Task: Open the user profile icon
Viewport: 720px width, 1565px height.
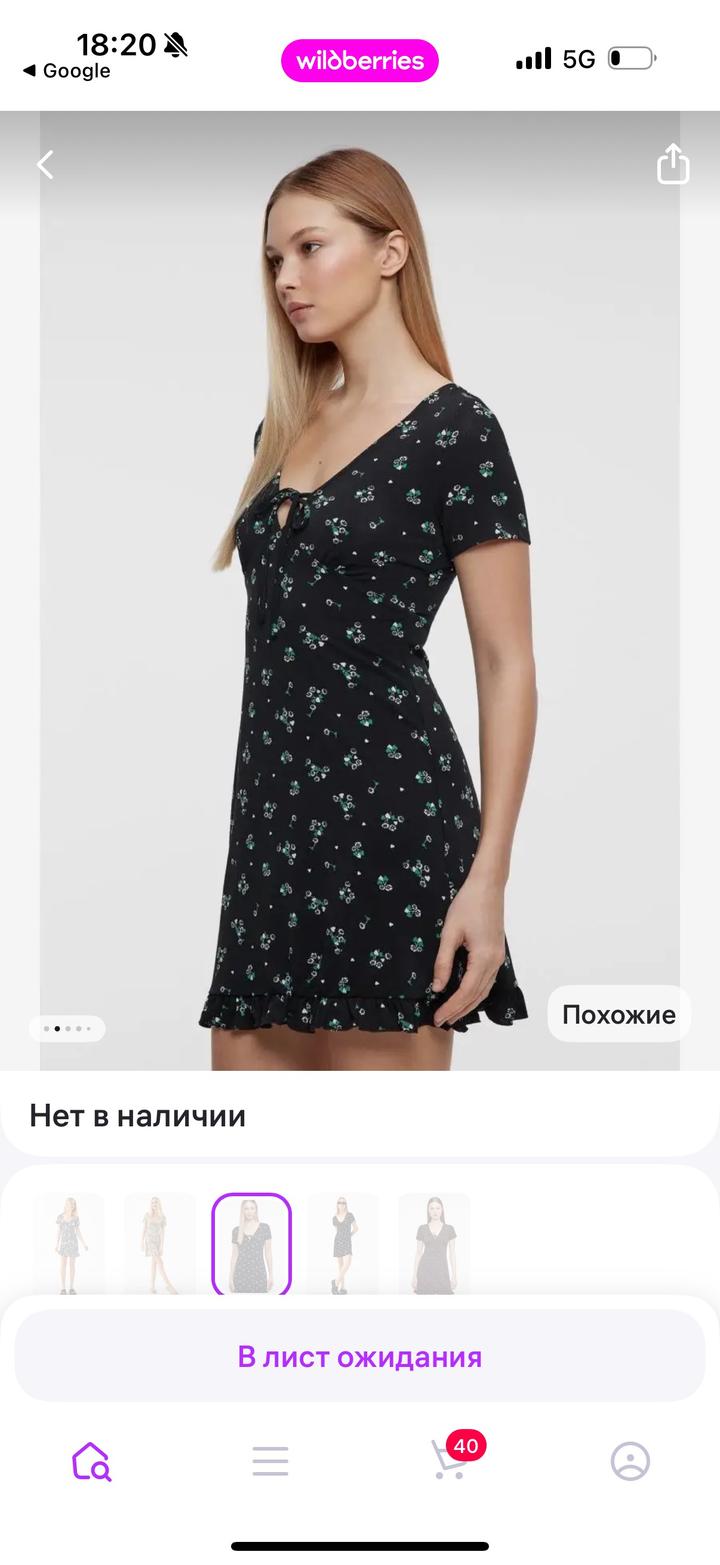Action: [628, 1461]
